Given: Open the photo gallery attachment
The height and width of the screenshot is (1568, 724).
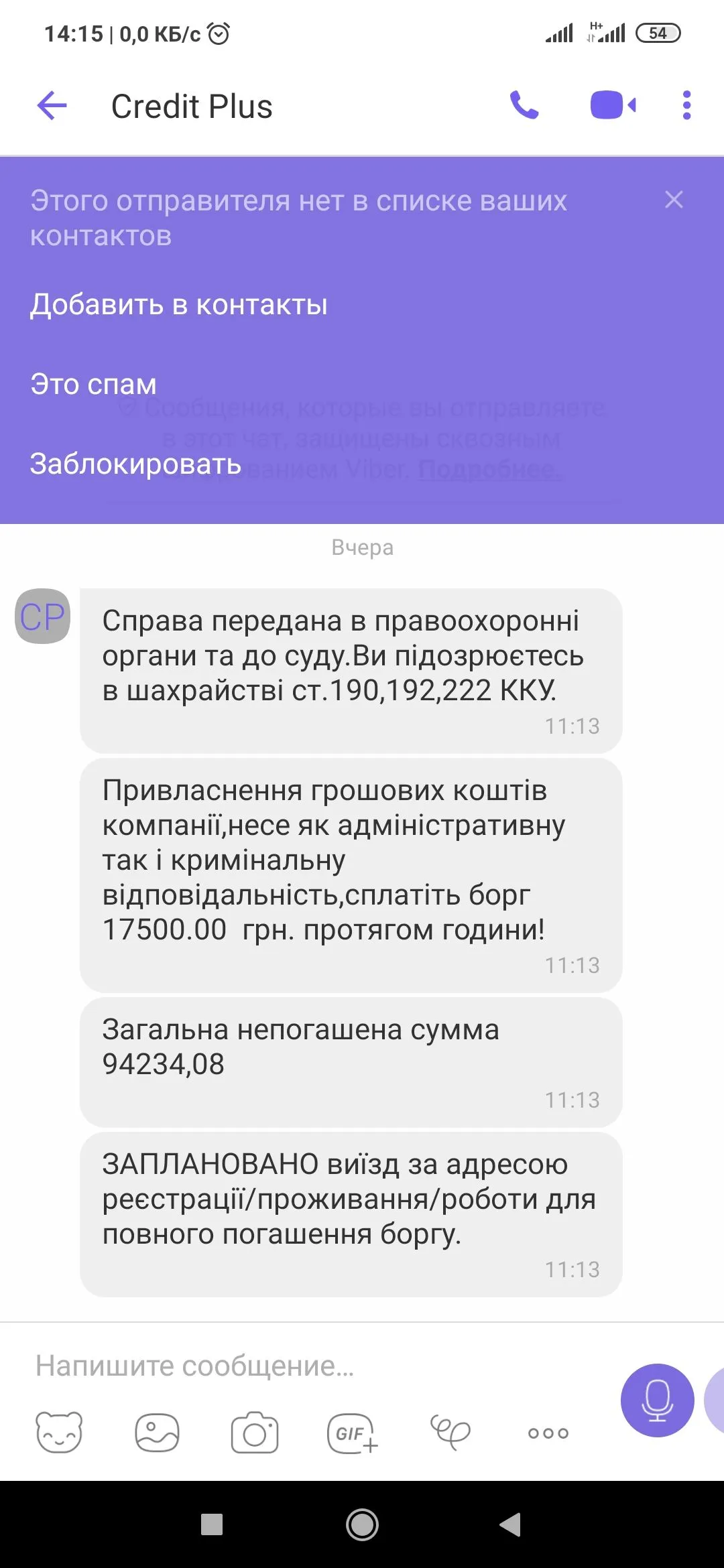Looking at the screenshot, I should coord(157,1433).
